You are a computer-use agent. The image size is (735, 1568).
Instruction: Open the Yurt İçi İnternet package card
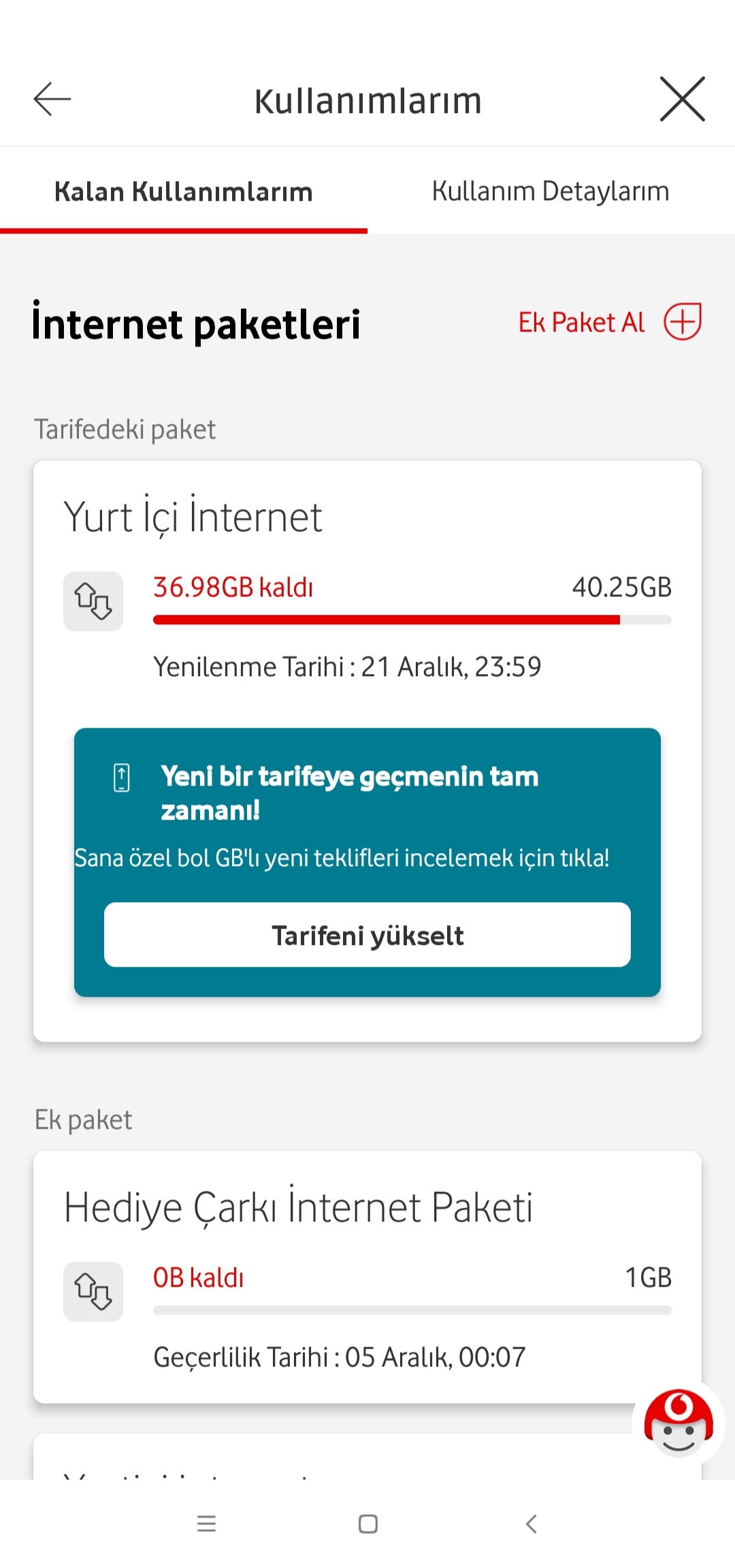(367, 751)
